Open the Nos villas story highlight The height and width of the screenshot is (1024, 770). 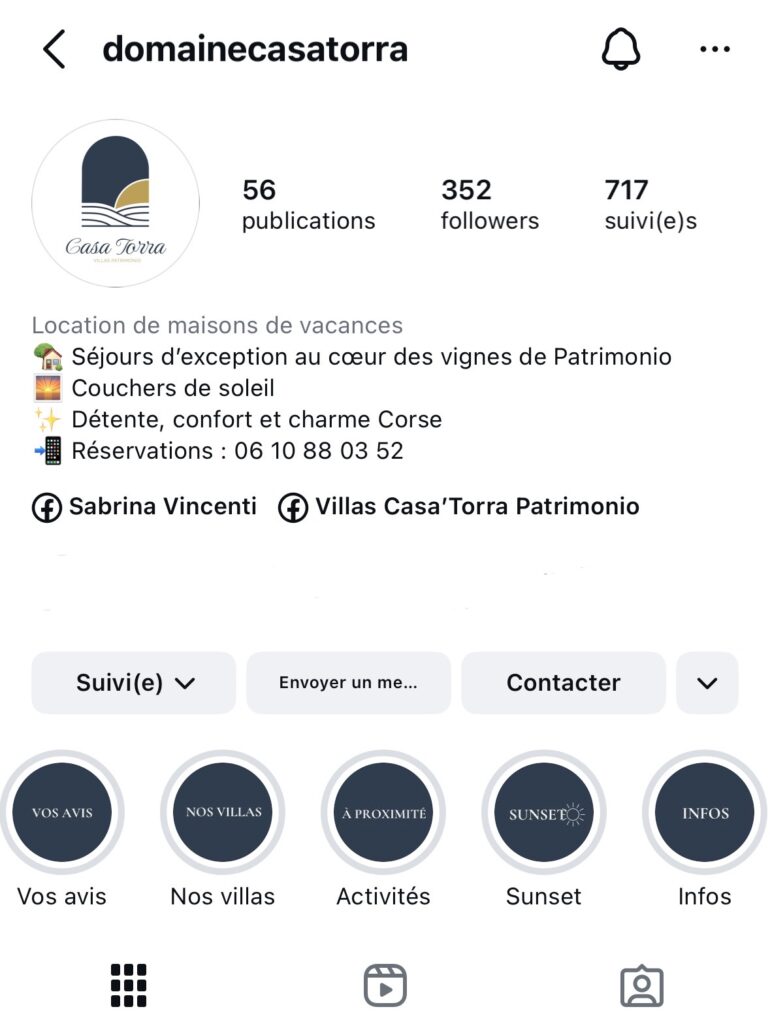tap(223, 812)
